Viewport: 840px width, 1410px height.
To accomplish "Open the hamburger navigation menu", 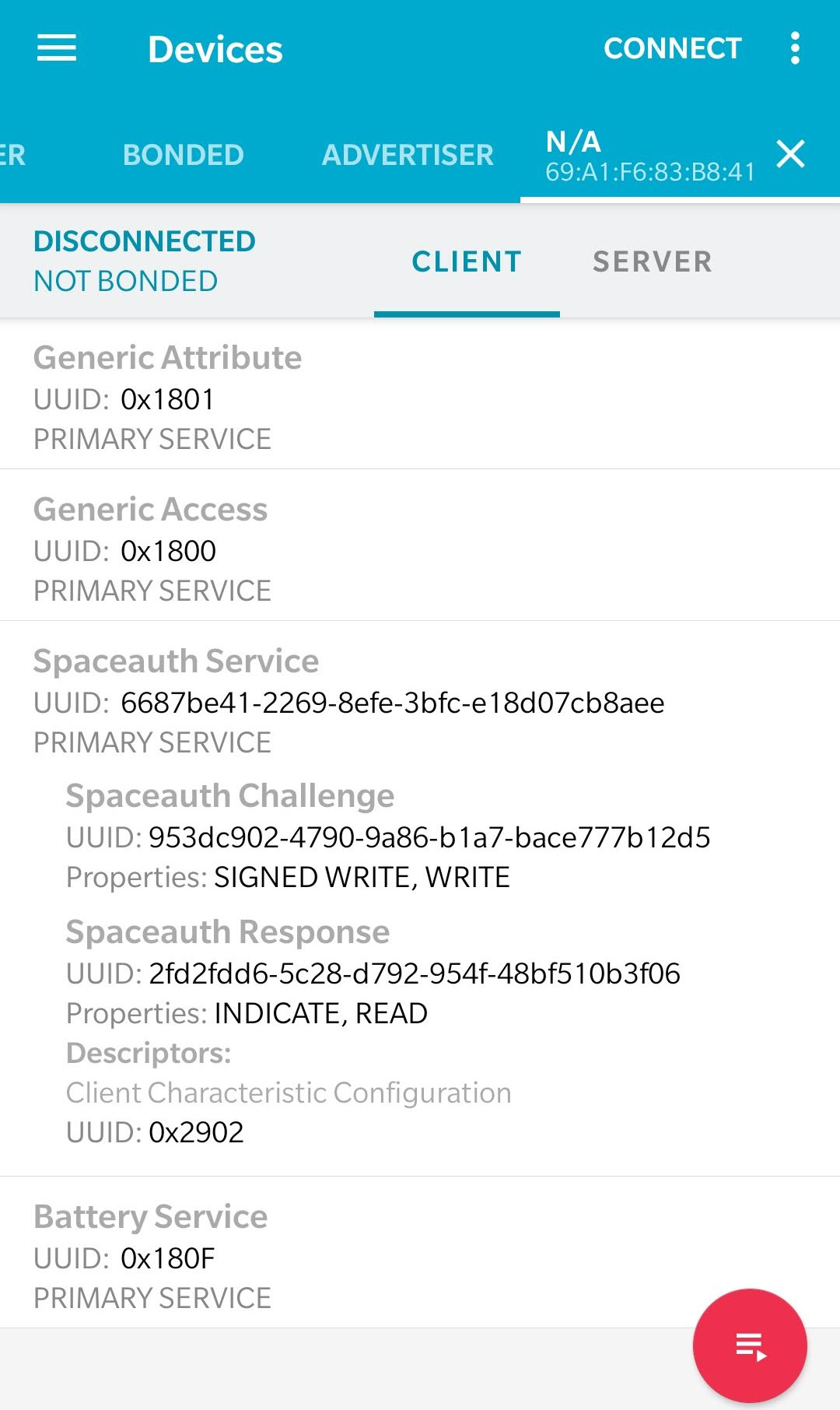I will pos(57,48).
